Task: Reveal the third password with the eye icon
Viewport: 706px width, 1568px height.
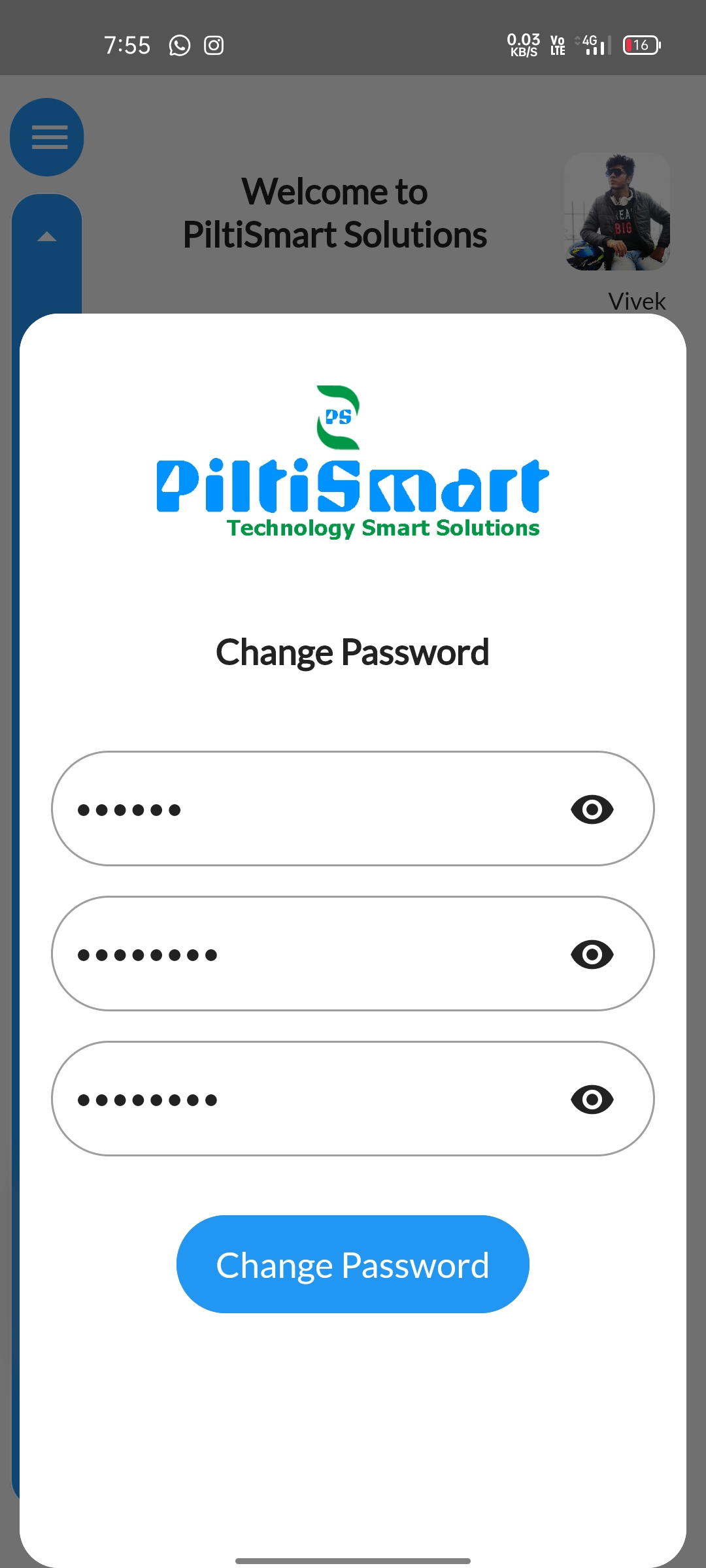Action: [592, 1100]
